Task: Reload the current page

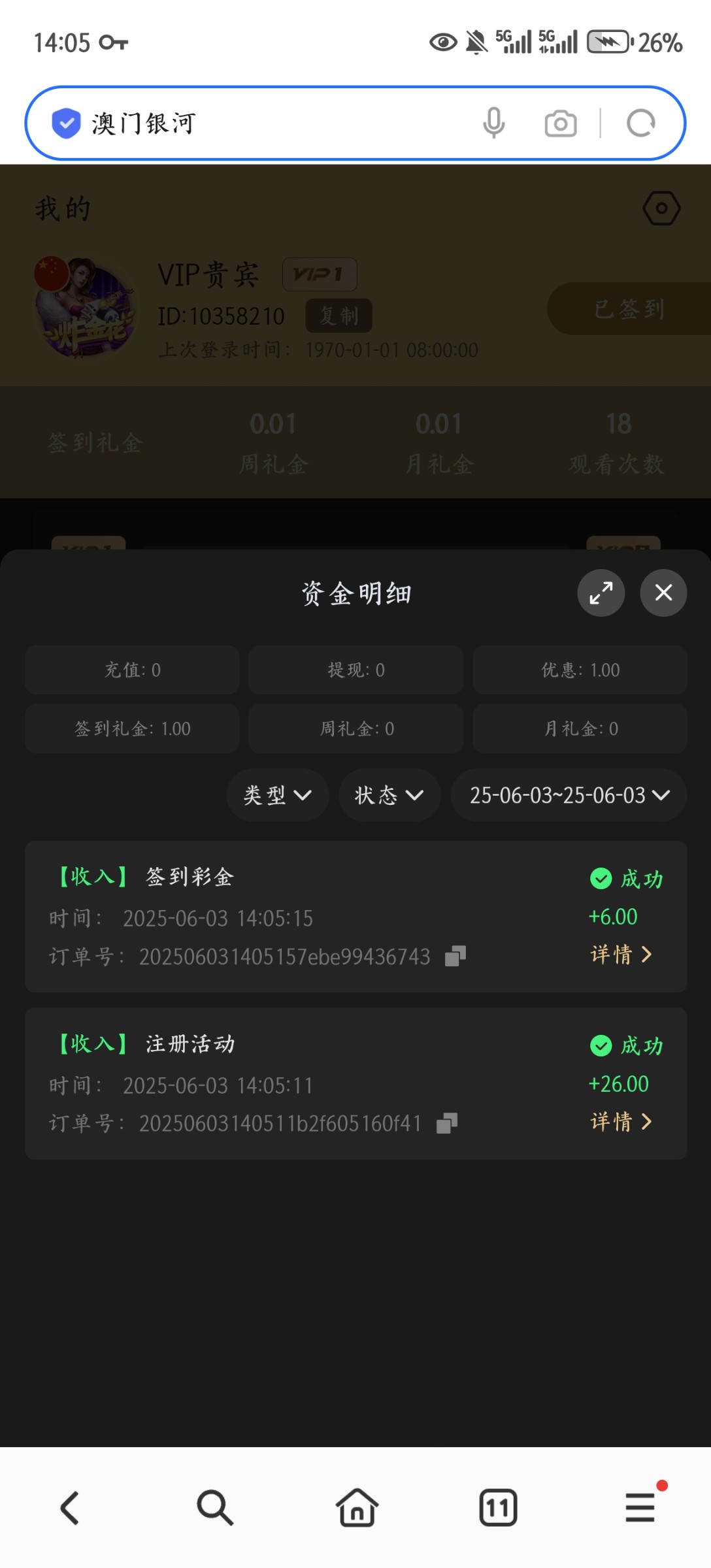Action: [640, 123]
